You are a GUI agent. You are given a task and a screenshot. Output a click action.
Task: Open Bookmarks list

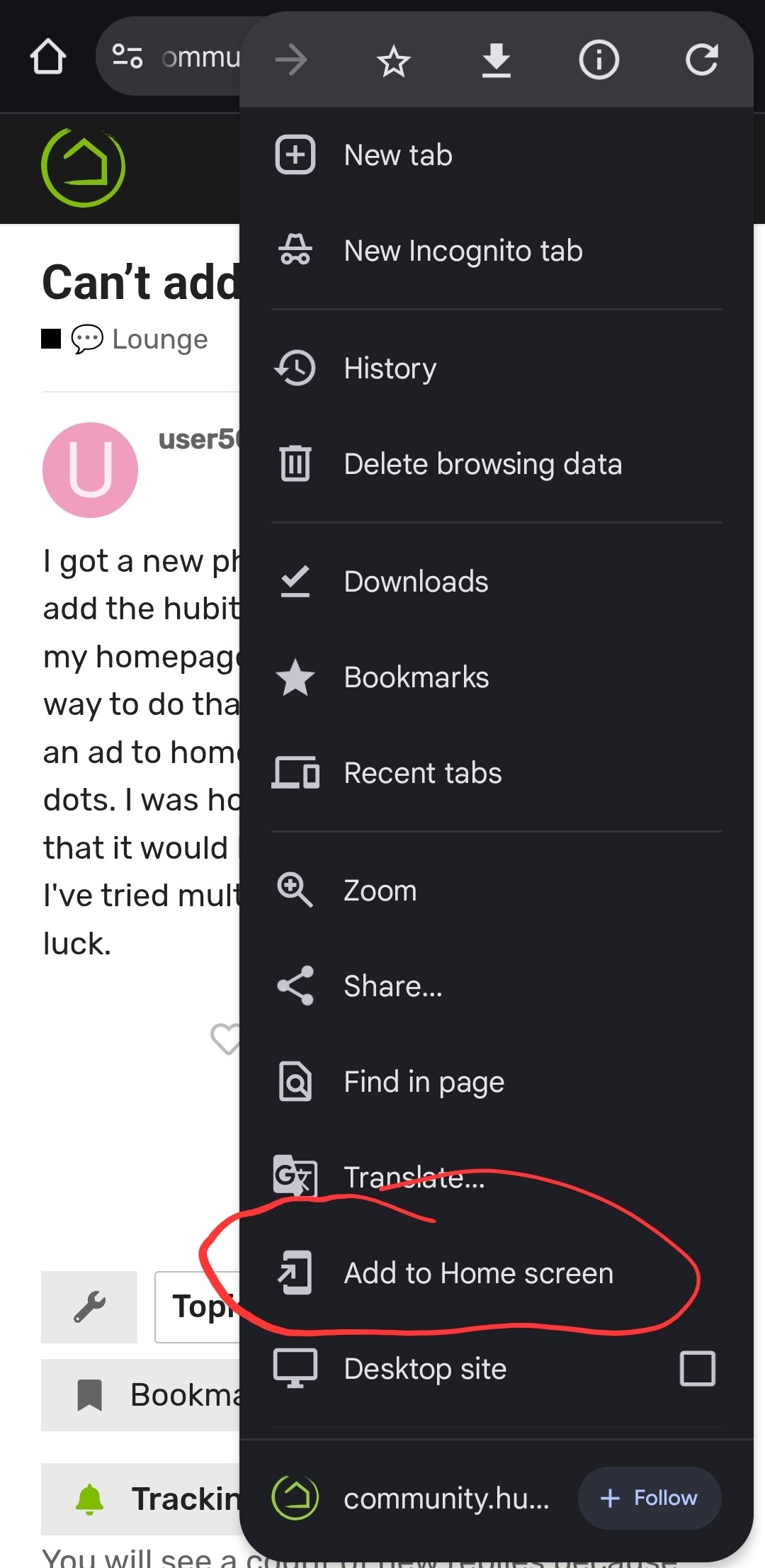[x=496, y=677]
